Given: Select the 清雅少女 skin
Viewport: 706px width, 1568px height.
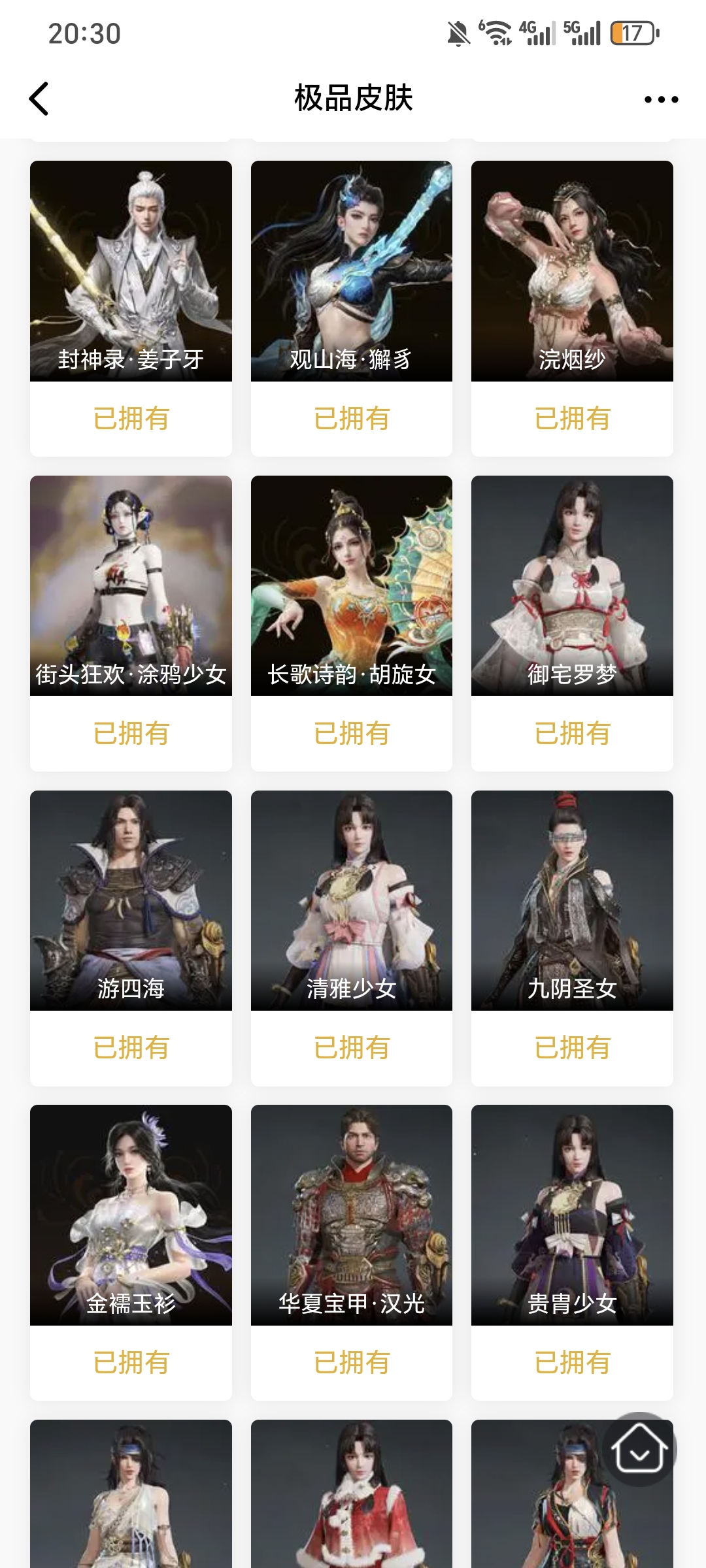Looking at the screenshot, I should (x=352, y=900).
